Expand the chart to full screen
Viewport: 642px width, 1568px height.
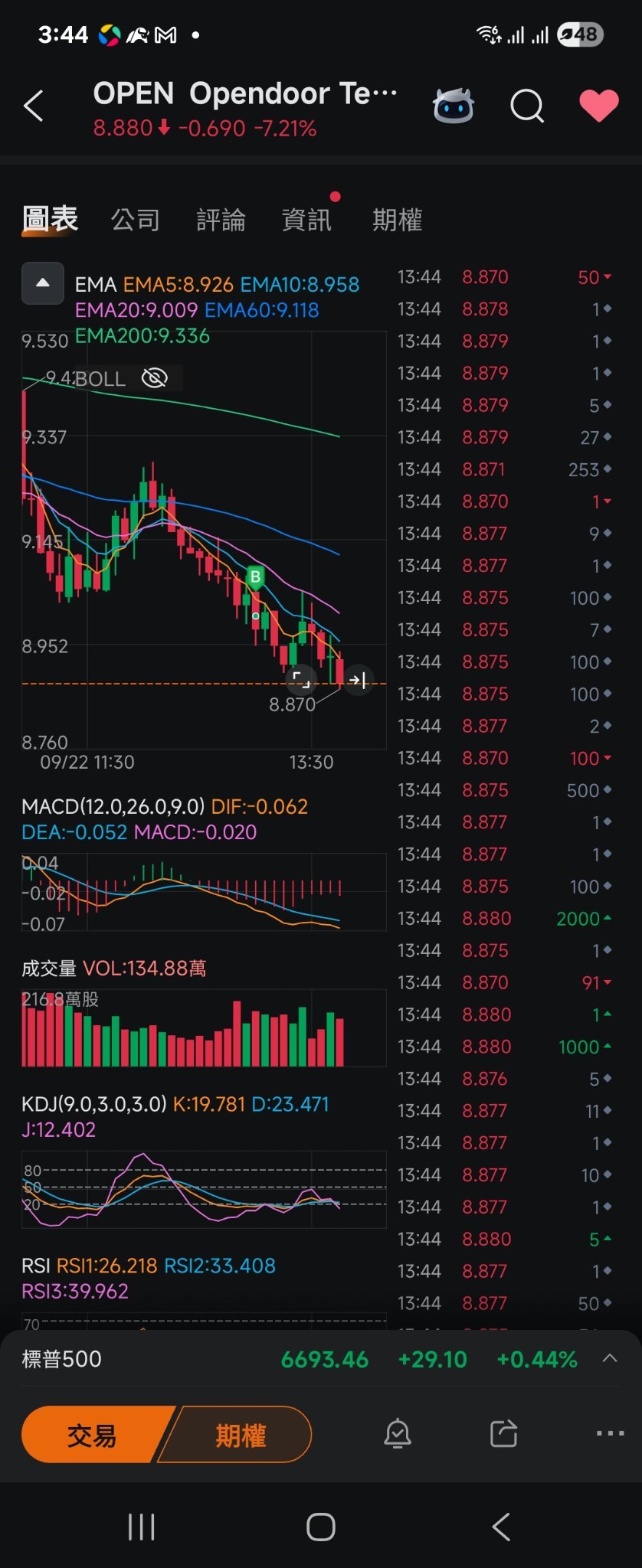[301, 679]
